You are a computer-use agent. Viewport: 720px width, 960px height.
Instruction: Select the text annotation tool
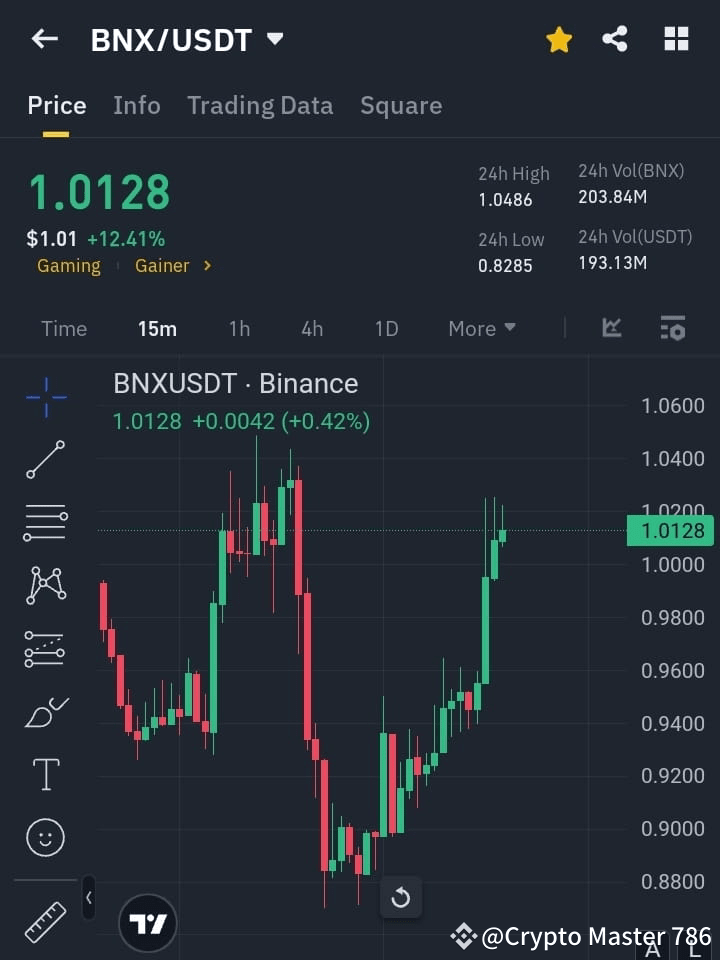tap(45, 774)
